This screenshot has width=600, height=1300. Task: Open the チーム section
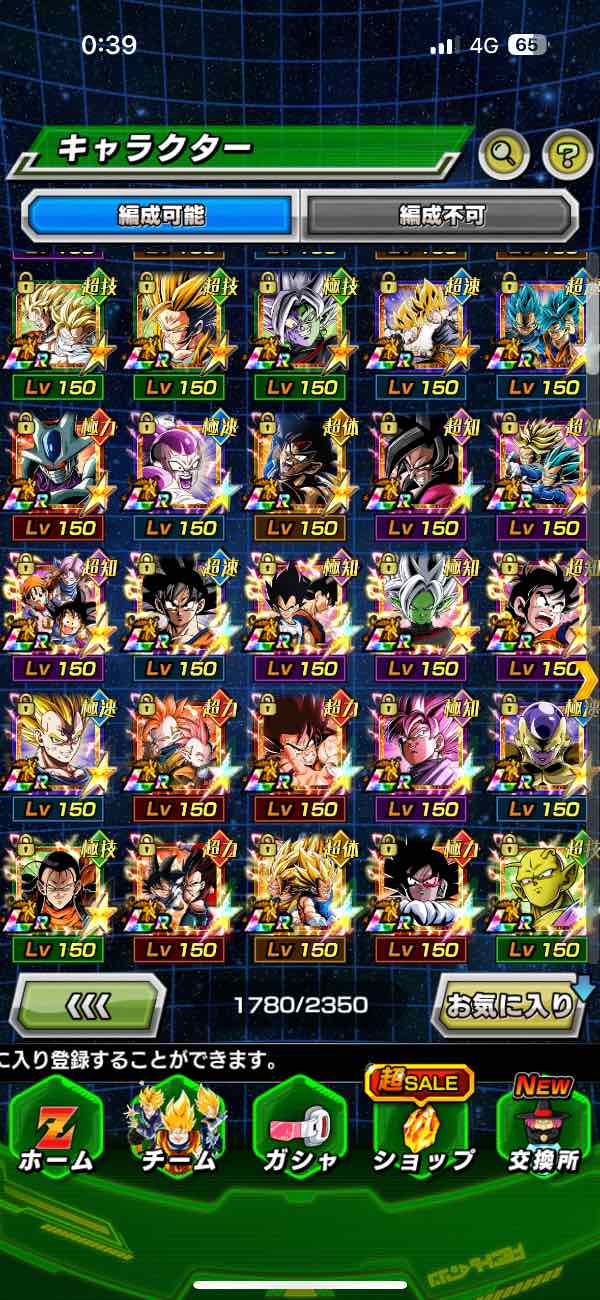pyautogui.click(x=176, y=1128)
